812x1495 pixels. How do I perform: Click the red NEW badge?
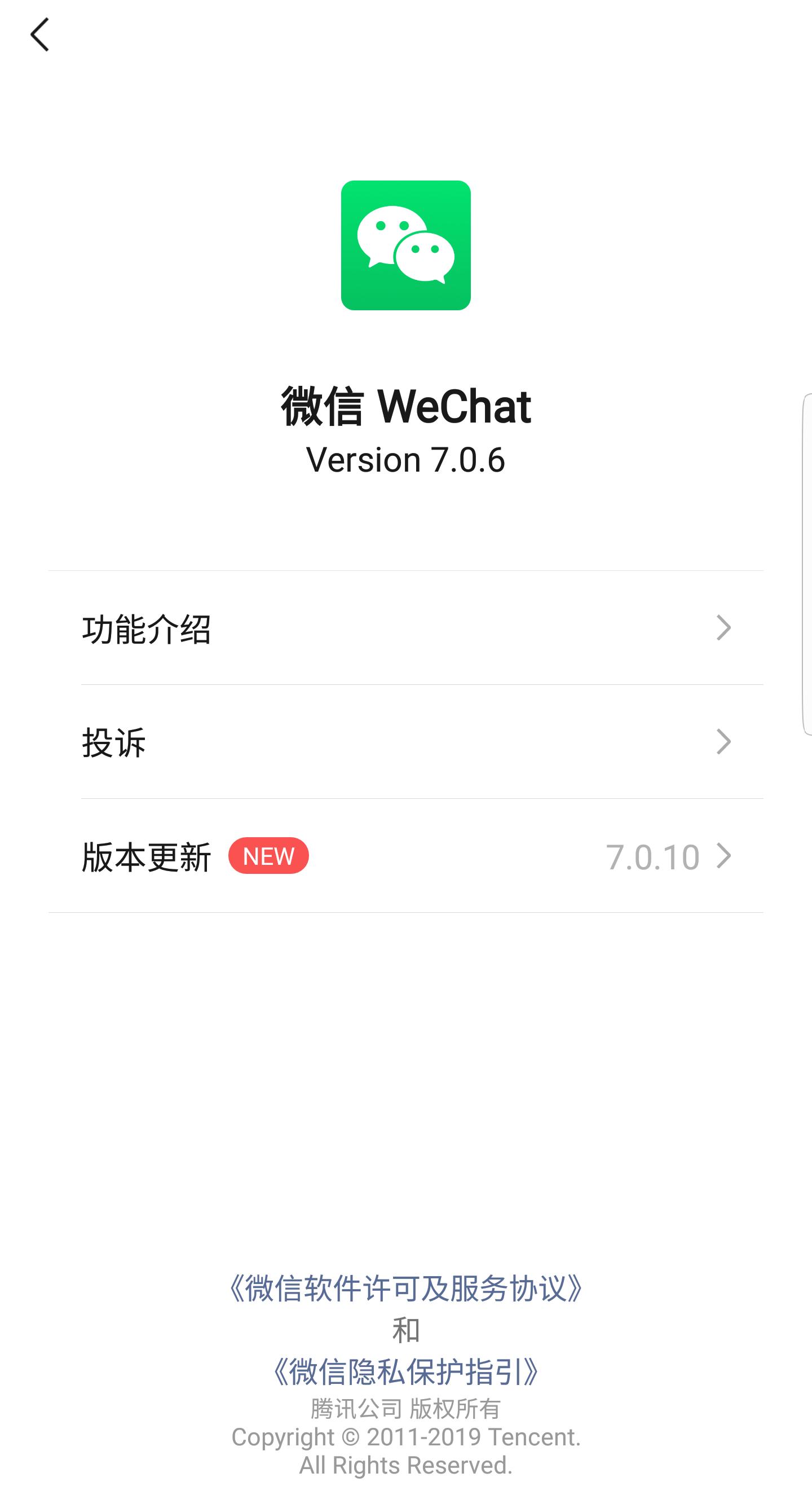click(268, 855)
